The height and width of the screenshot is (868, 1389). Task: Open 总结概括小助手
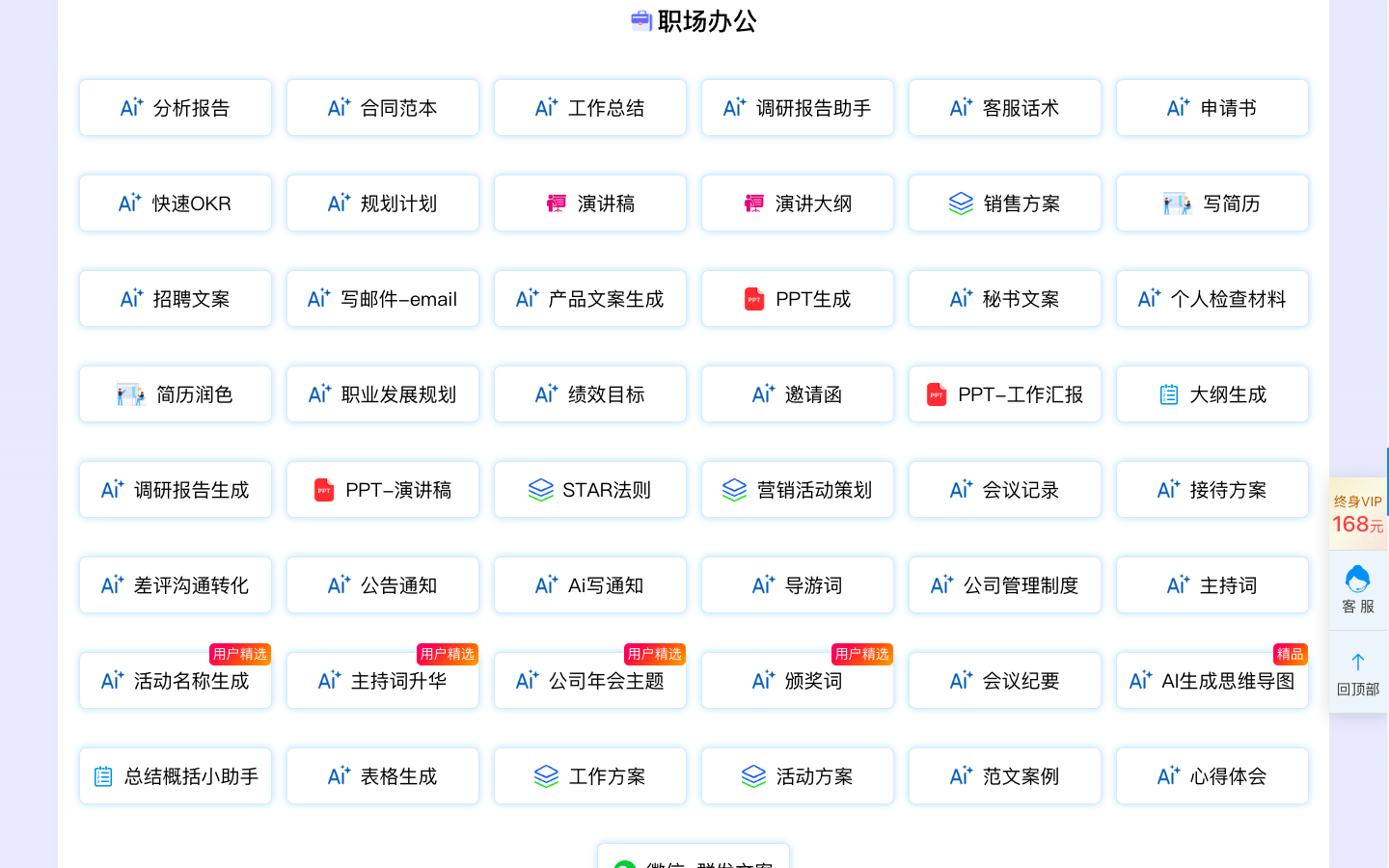(176, 776)
